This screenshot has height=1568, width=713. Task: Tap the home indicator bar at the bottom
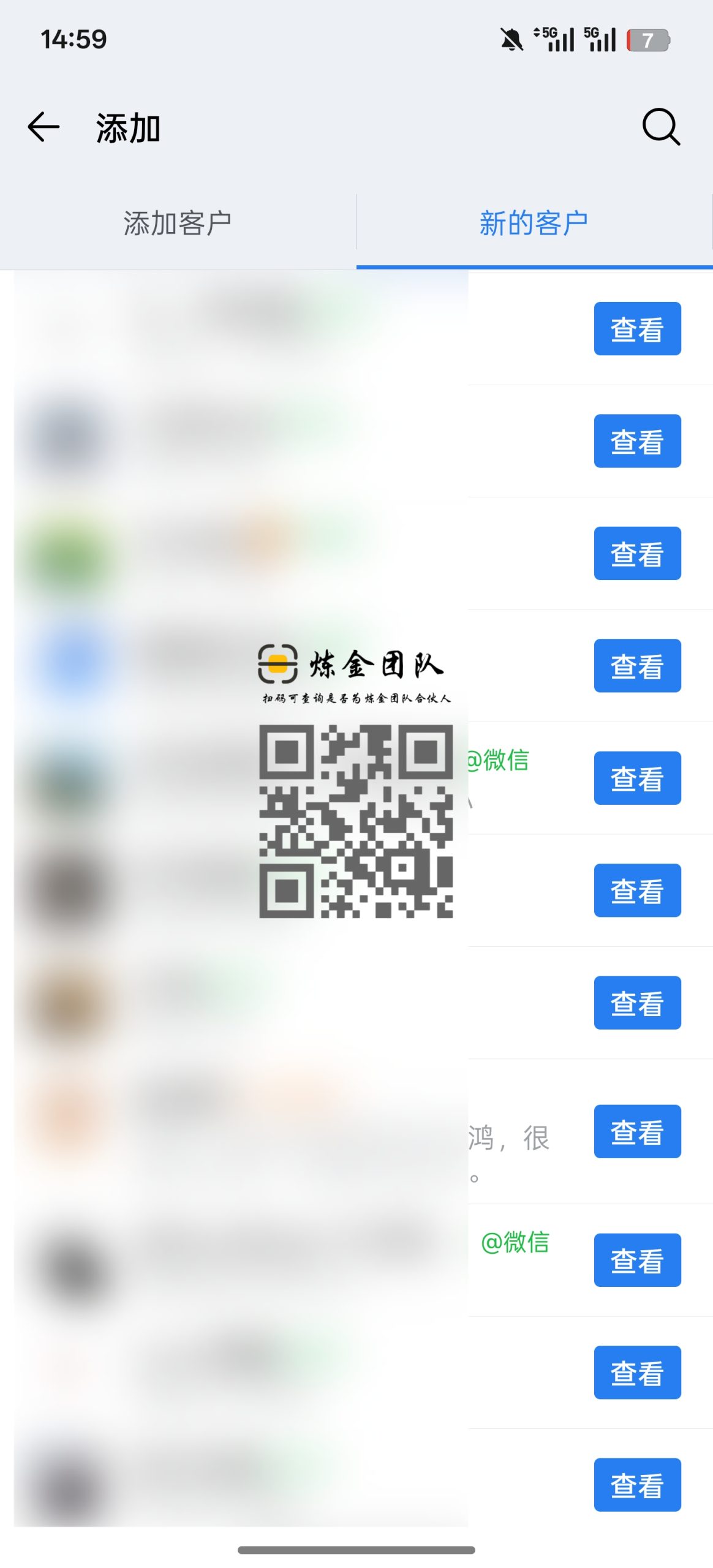pyautogui.click(x=356, y=1550)
